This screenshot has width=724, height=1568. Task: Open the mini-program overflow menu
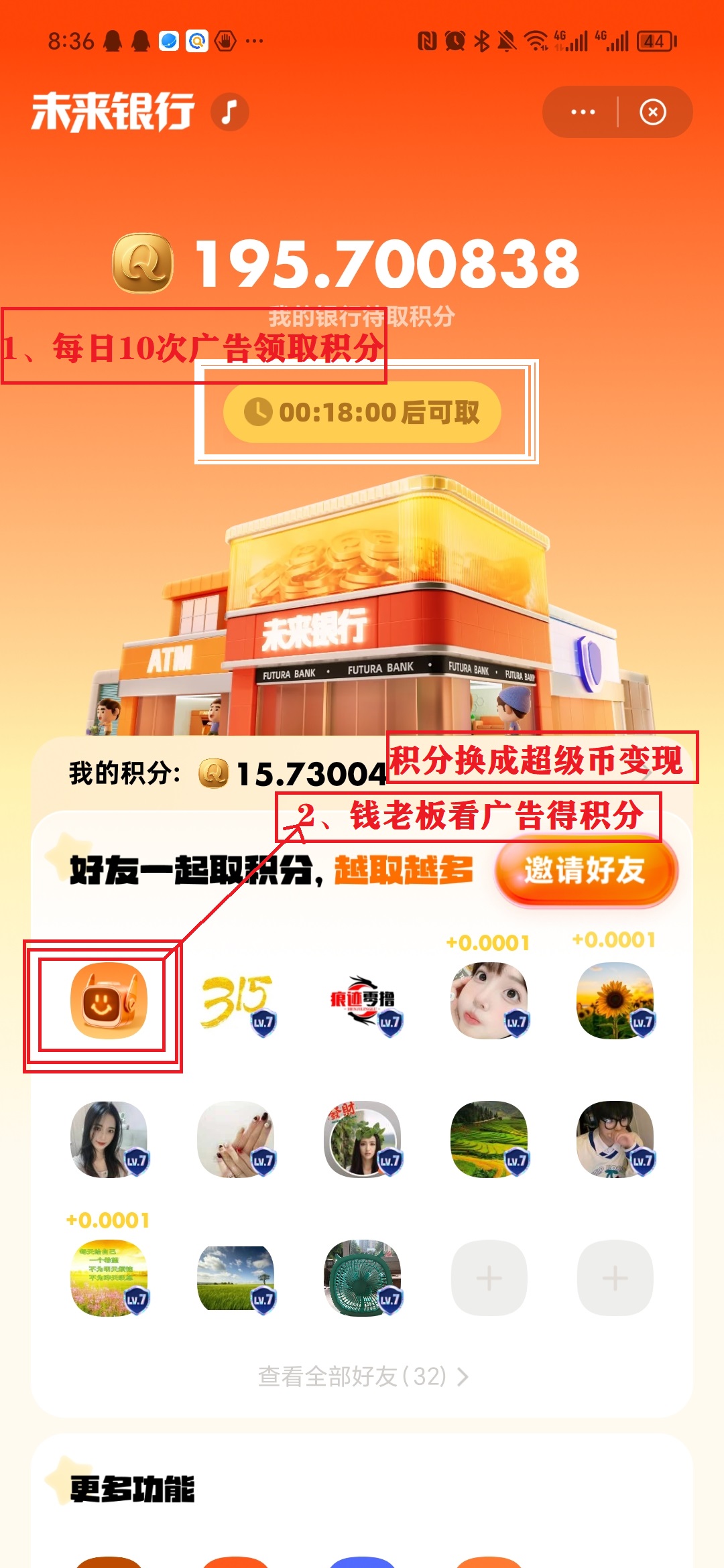[x=583, y=112]
